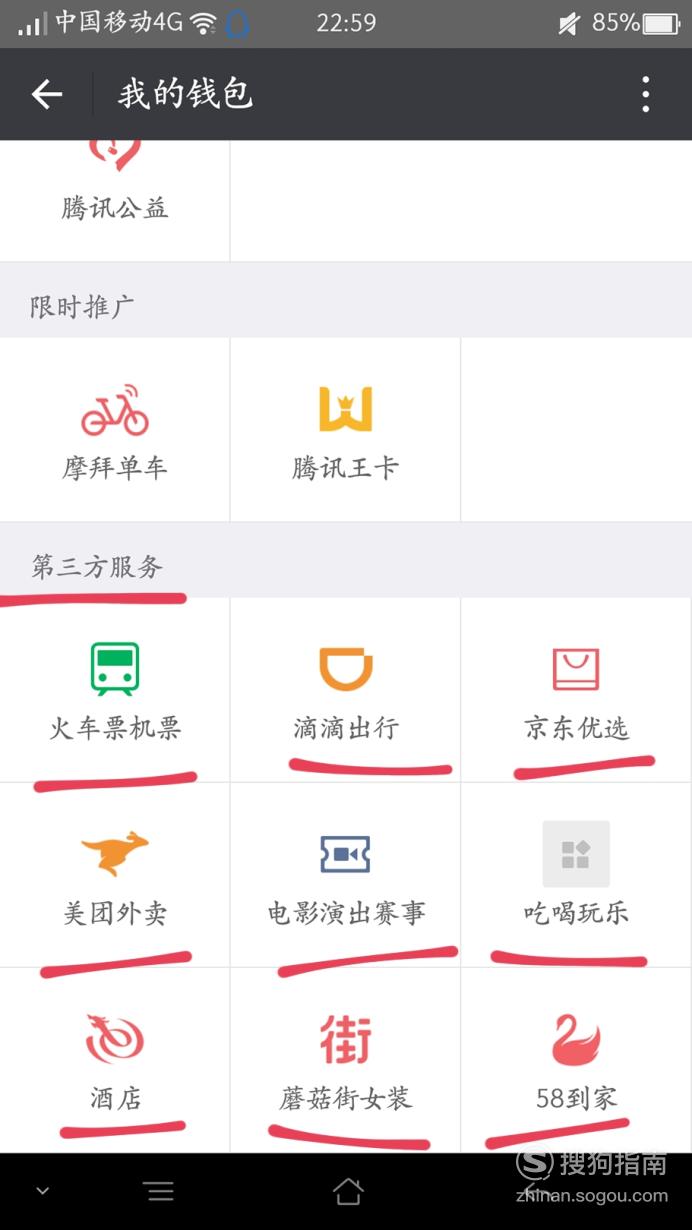Tap the system home button
Image resolution: width=692 pixels, height=1230 pixels.
(x=347, y=1191)
